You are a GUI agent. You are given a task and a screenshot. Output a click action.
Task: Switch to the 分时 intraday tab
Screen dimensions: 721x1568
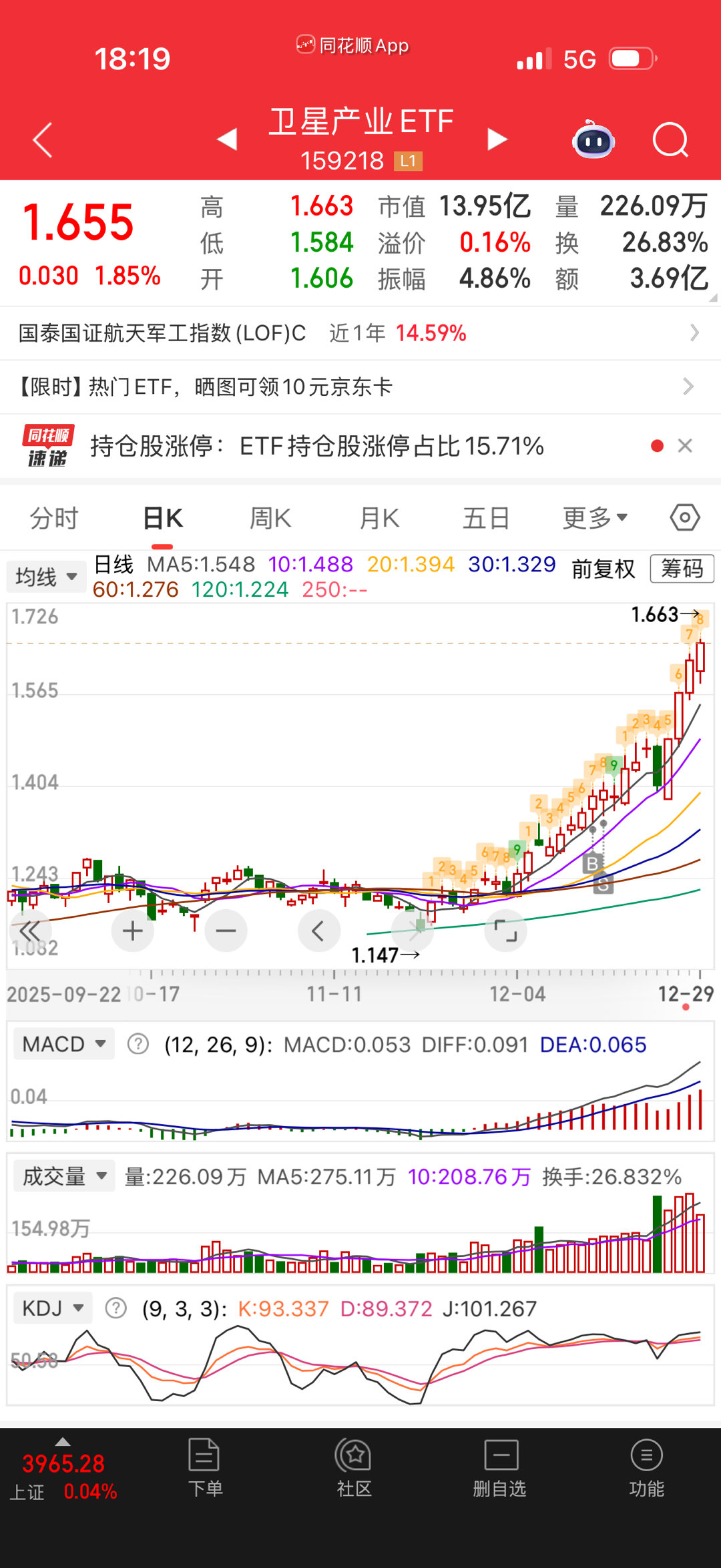tap(53, 517)
